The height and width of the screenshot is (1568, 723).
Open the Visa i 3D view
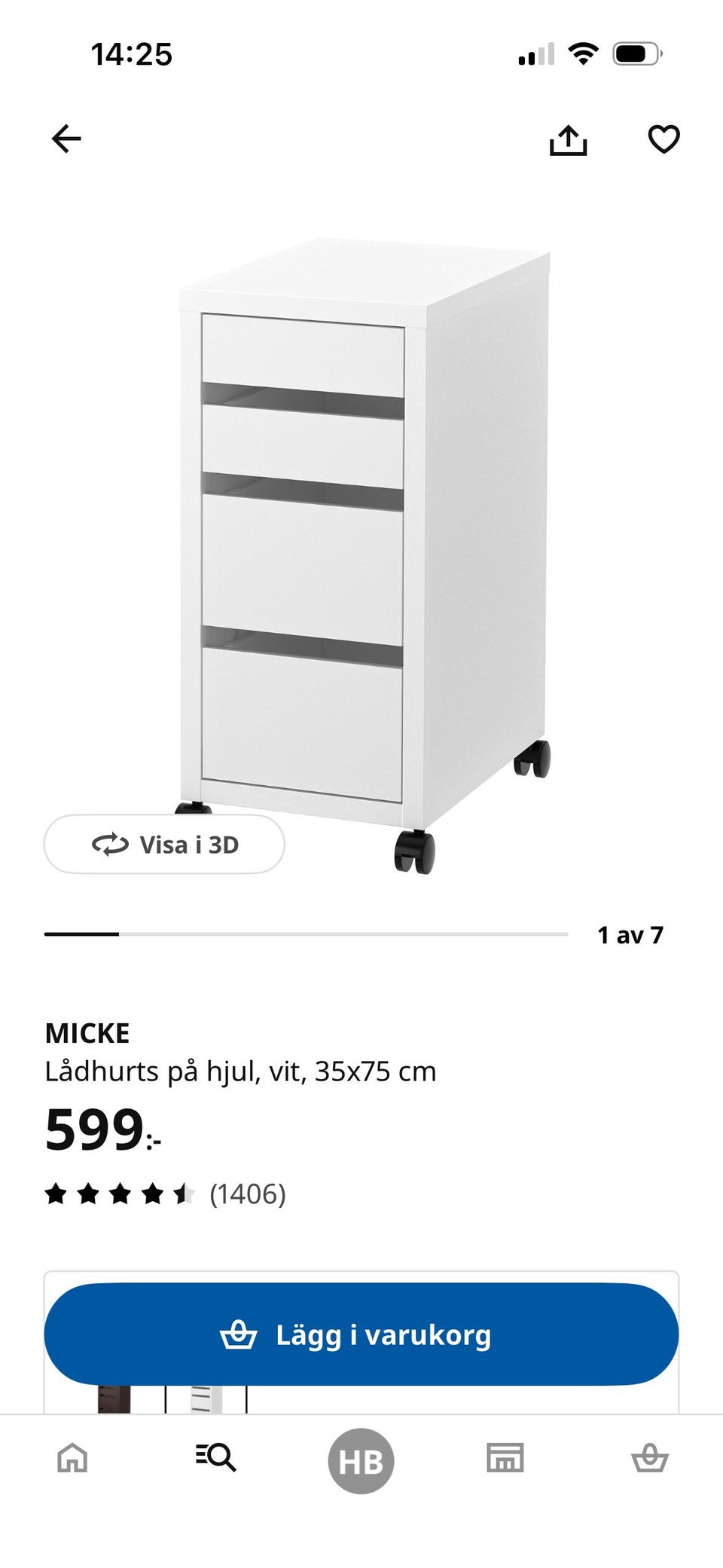[164, 845]
